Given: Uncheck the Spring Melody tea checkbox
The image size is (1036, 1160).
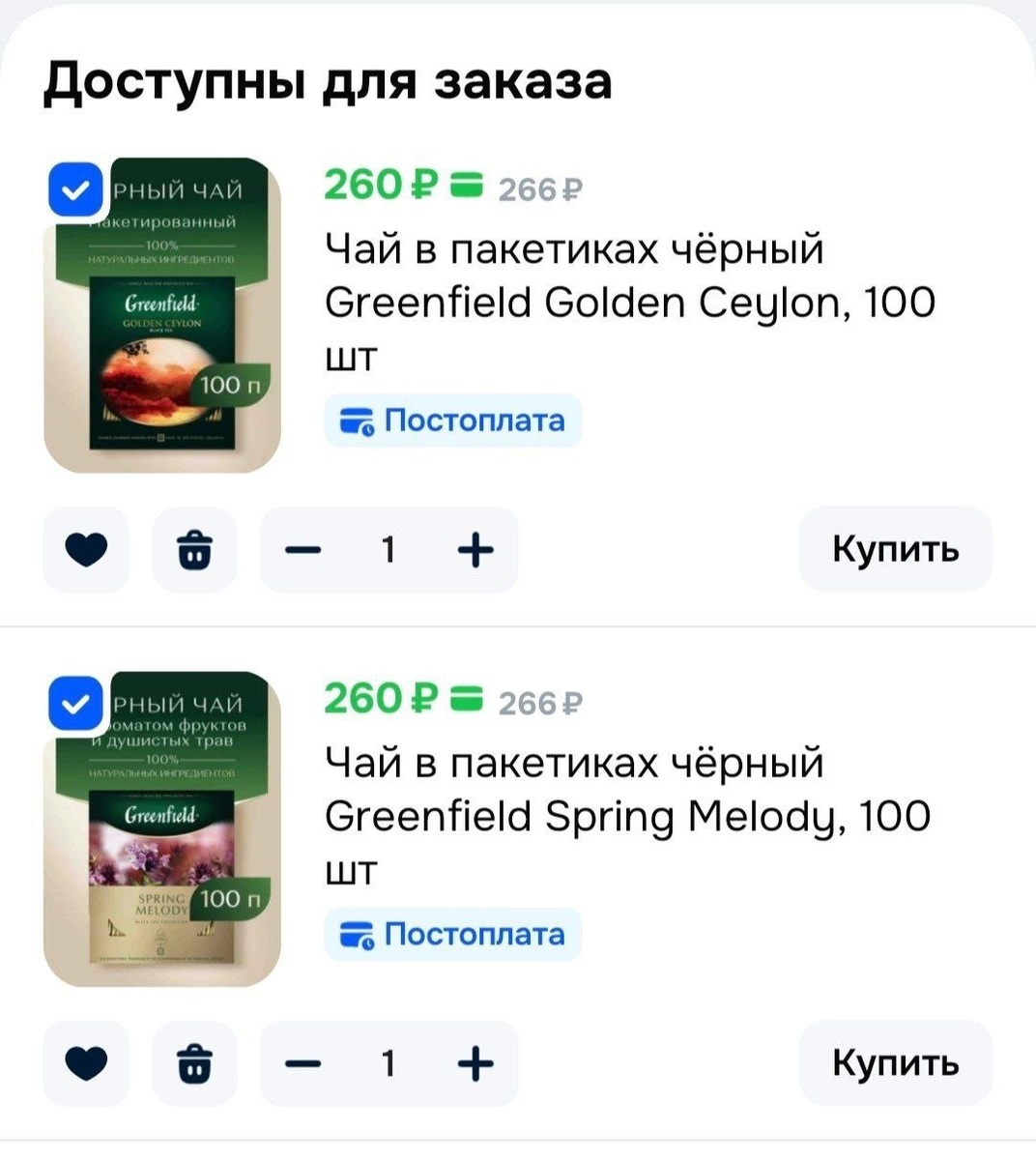Looking at the screenshot, I should pyautogui.click(x=74, y=703).
